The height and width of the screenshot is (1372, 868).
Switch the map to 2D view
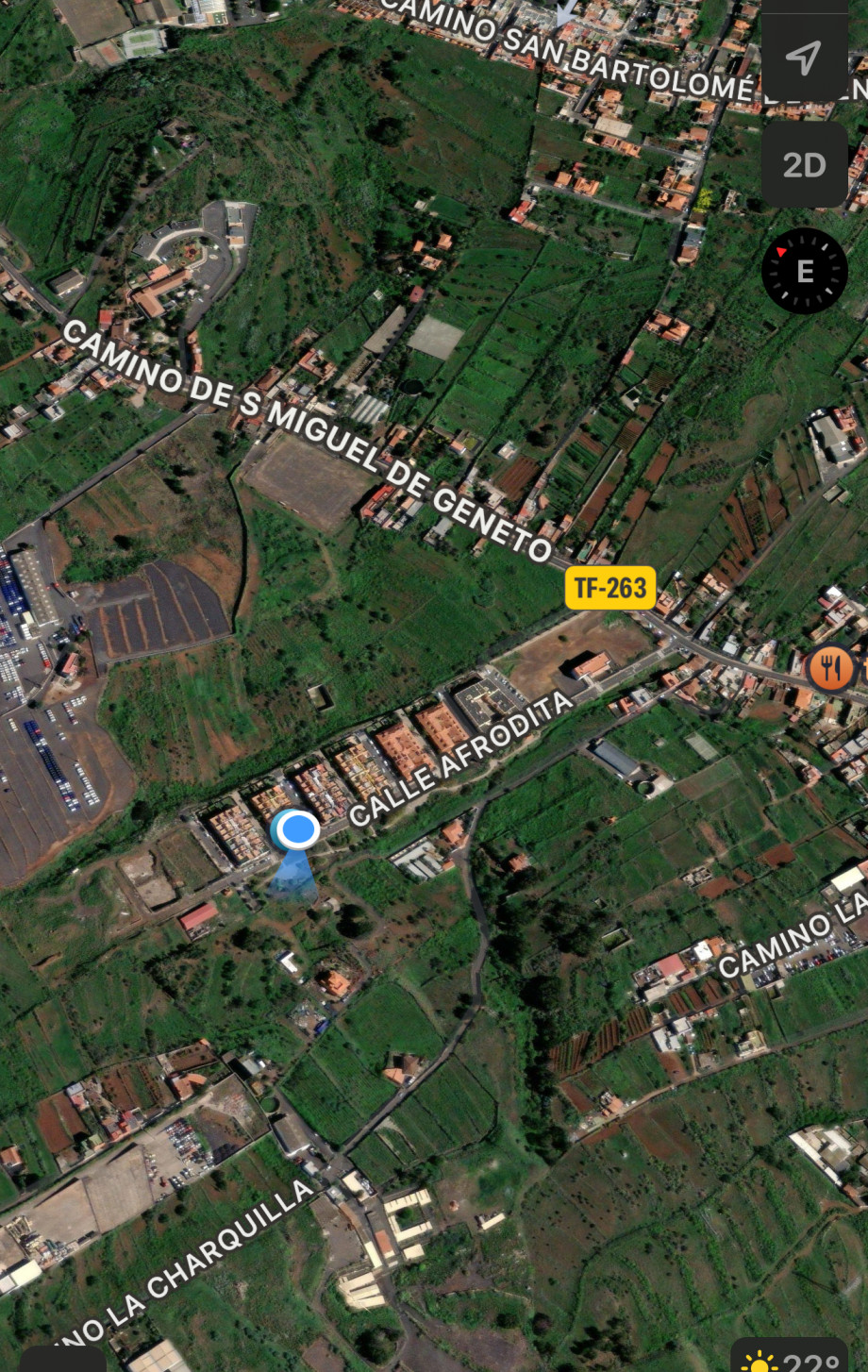coord(804,165)
